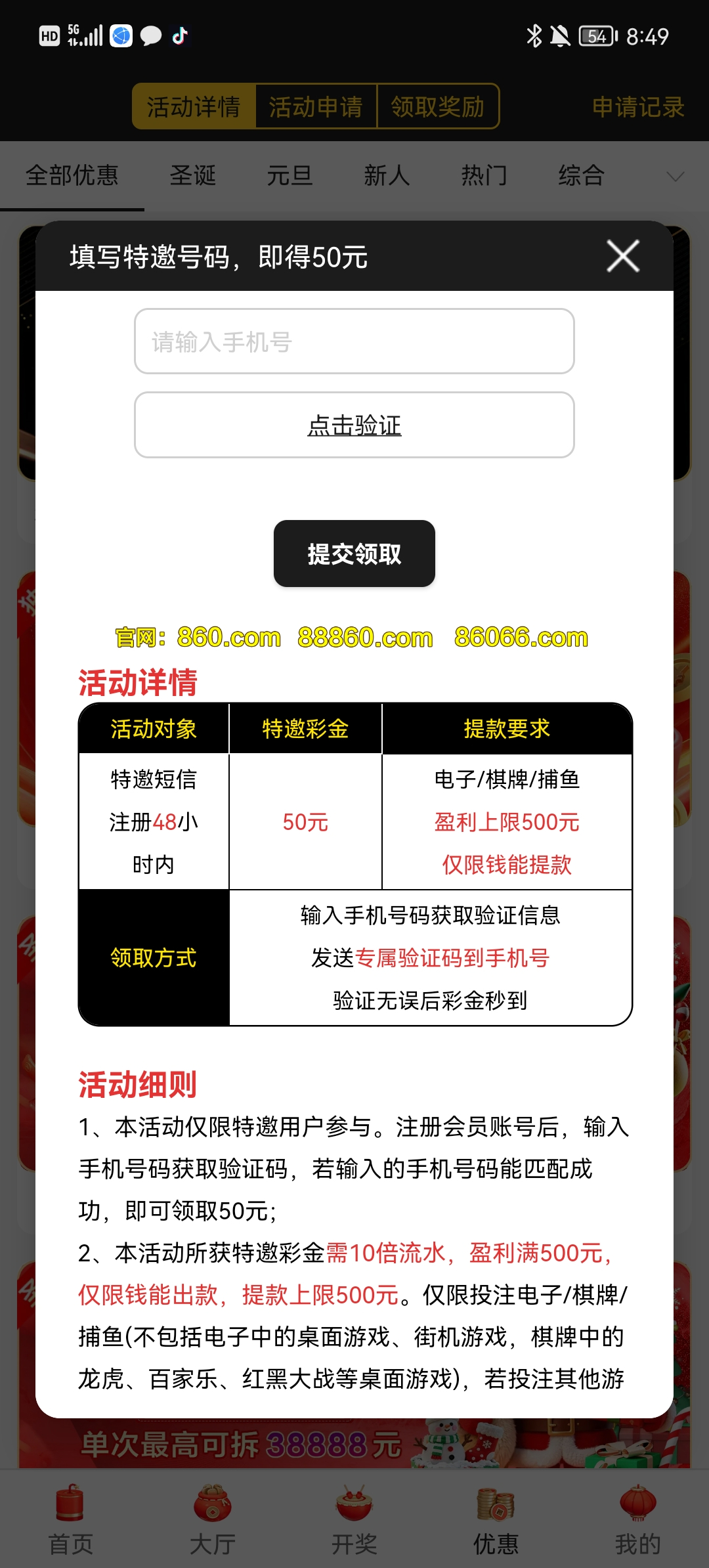
Task: Switch to the 活动申请 segment
Action: 316,106
